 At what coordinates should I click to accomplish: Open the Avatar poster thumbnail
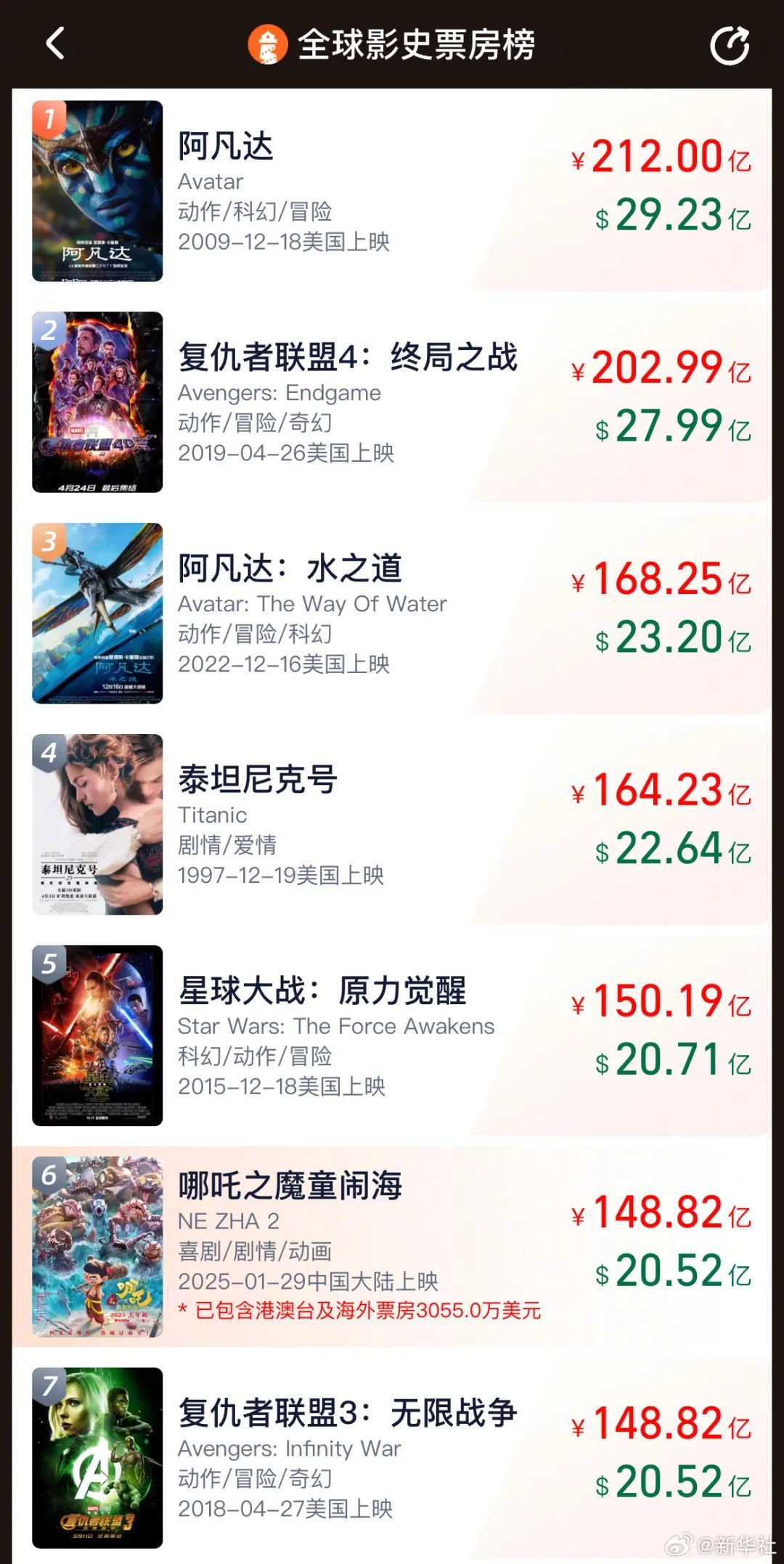(98, 192)
